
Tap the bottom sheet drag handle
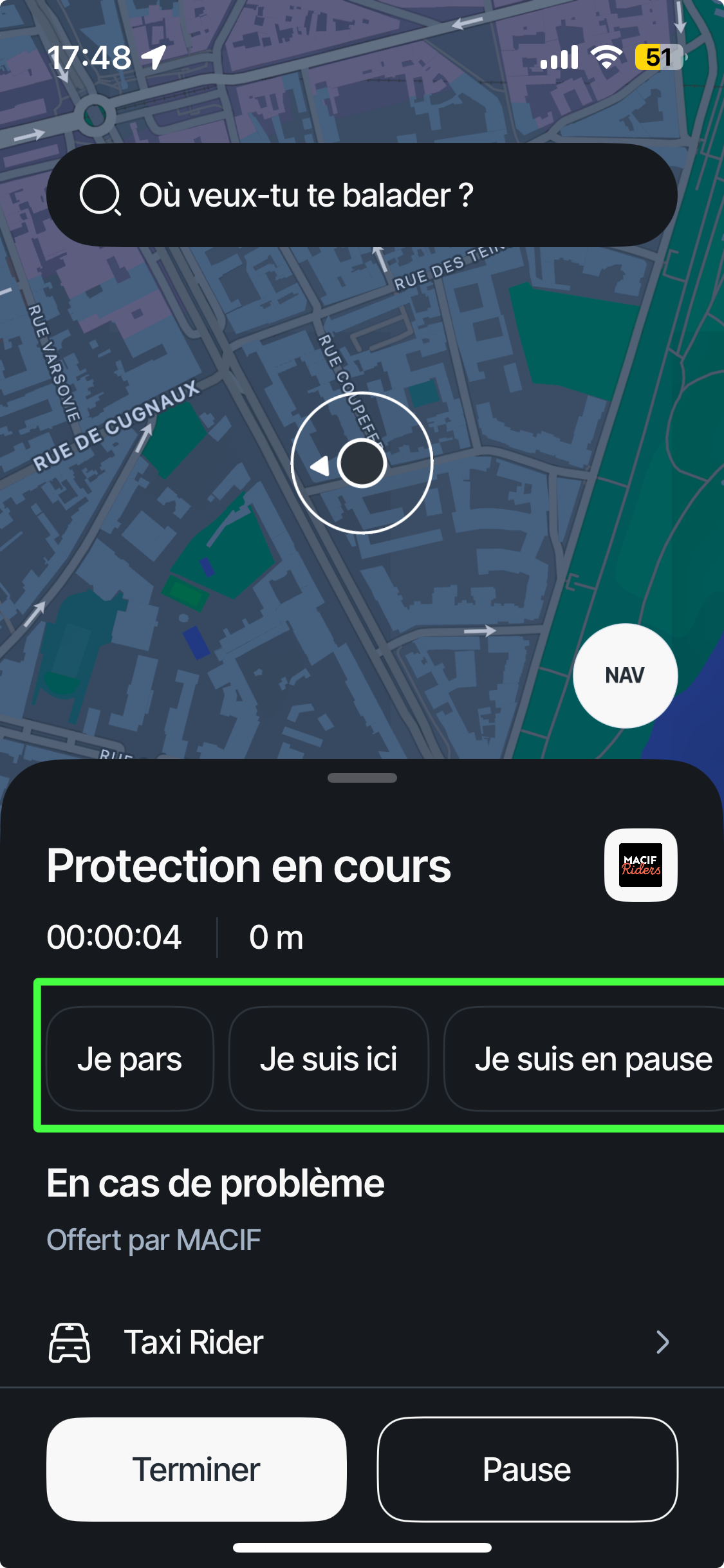pos(362,778)
